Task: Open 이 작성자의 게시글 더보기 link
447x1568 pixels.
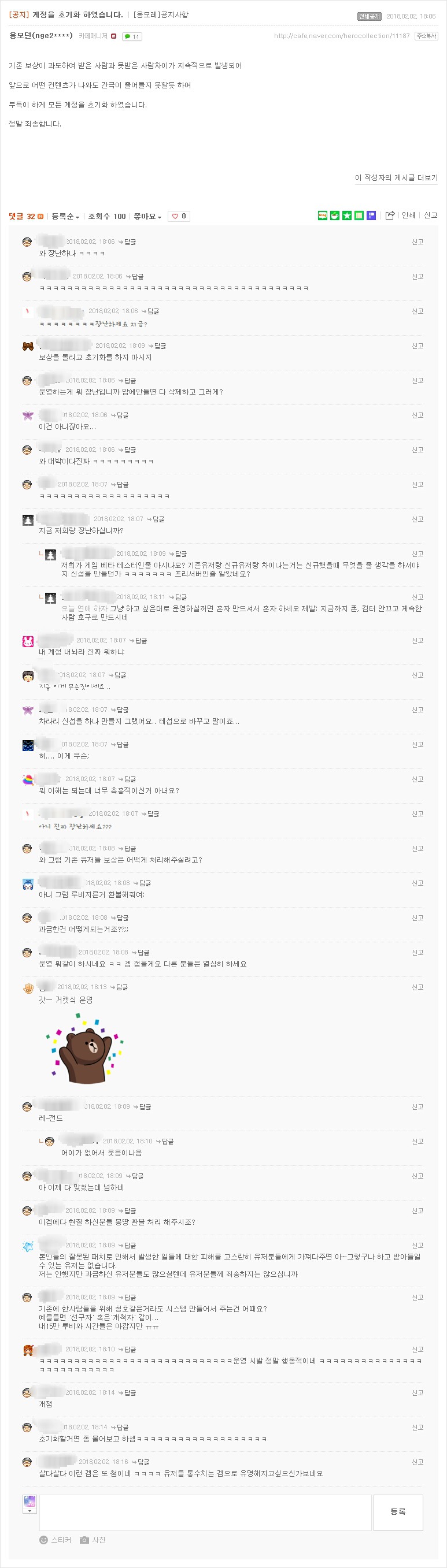Action: point(396,178)
